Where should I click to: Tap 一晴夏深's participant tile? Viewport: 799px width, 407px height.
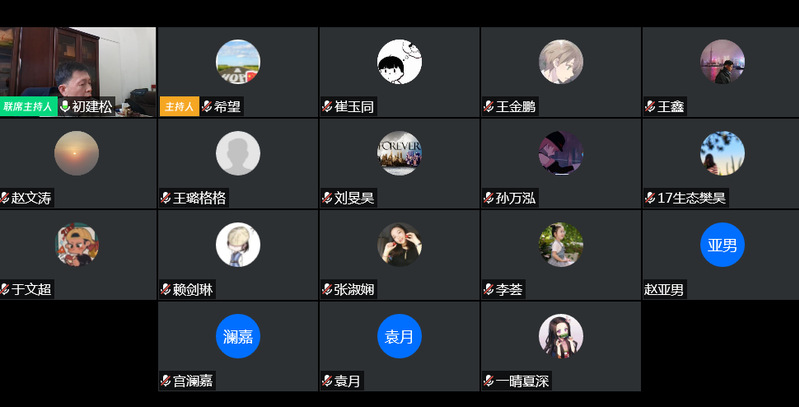click(561, 346)
